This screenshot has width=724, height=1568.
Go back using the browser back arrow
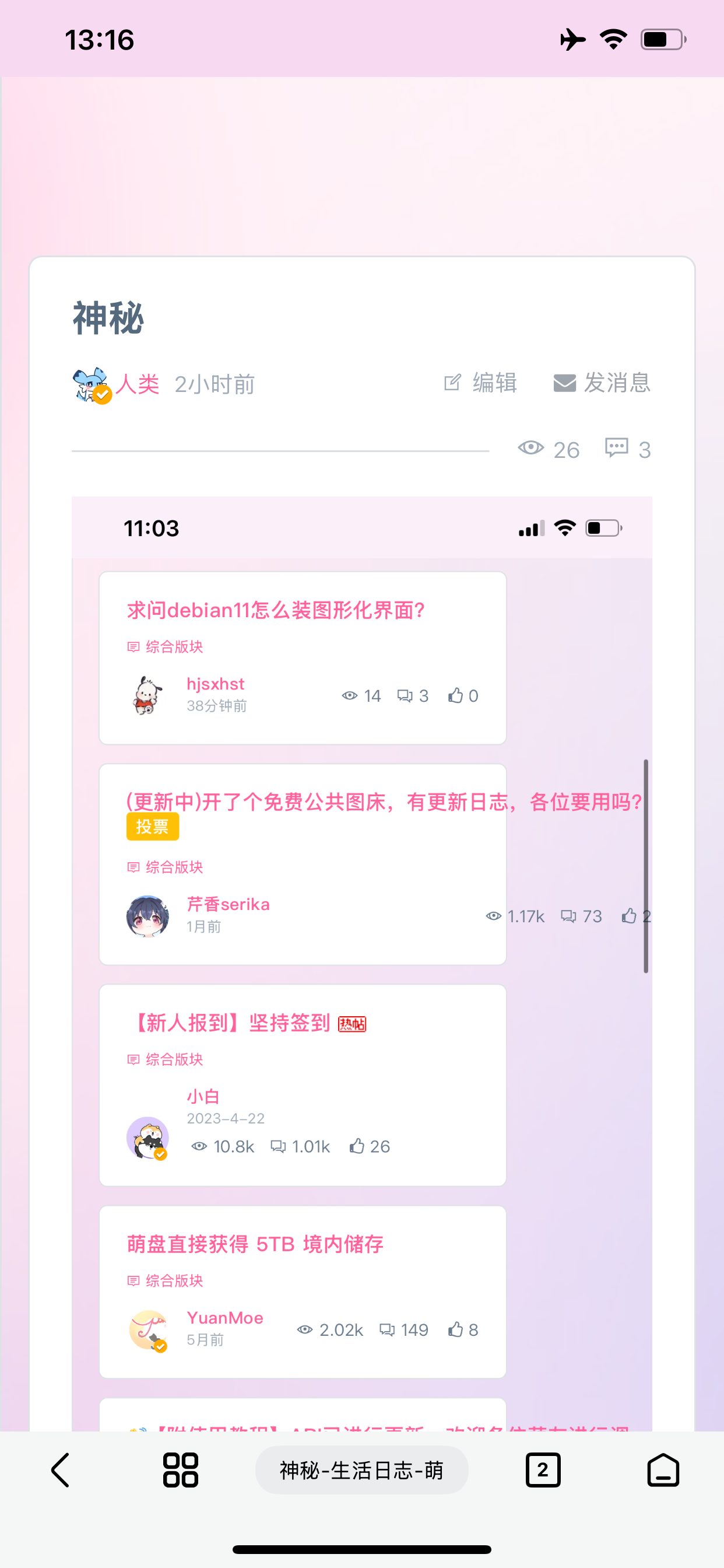coord(60,1470)
